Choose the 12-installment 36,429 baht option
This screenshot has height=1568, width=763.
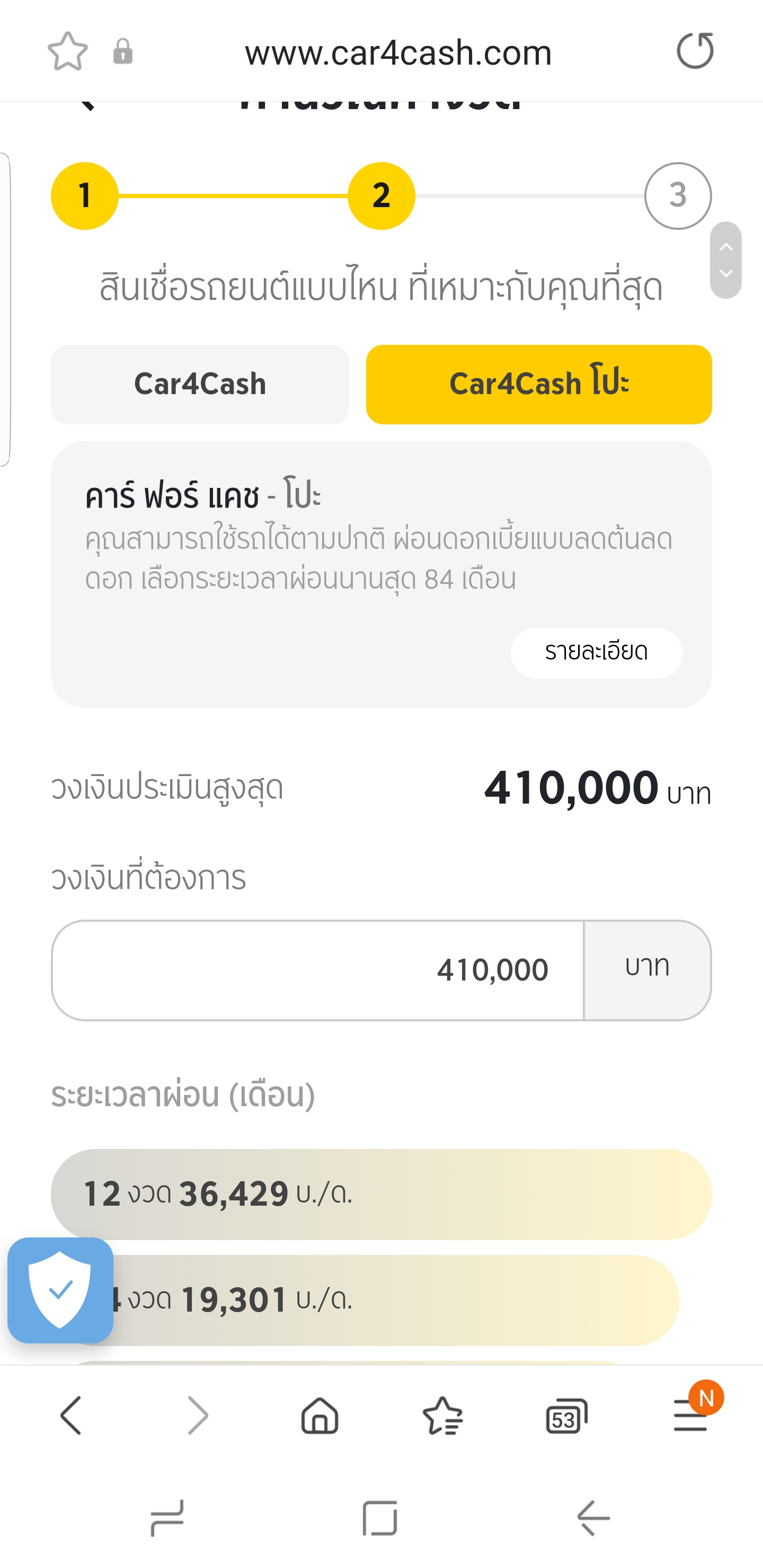pyautogui.click(x=381, y=1193)
